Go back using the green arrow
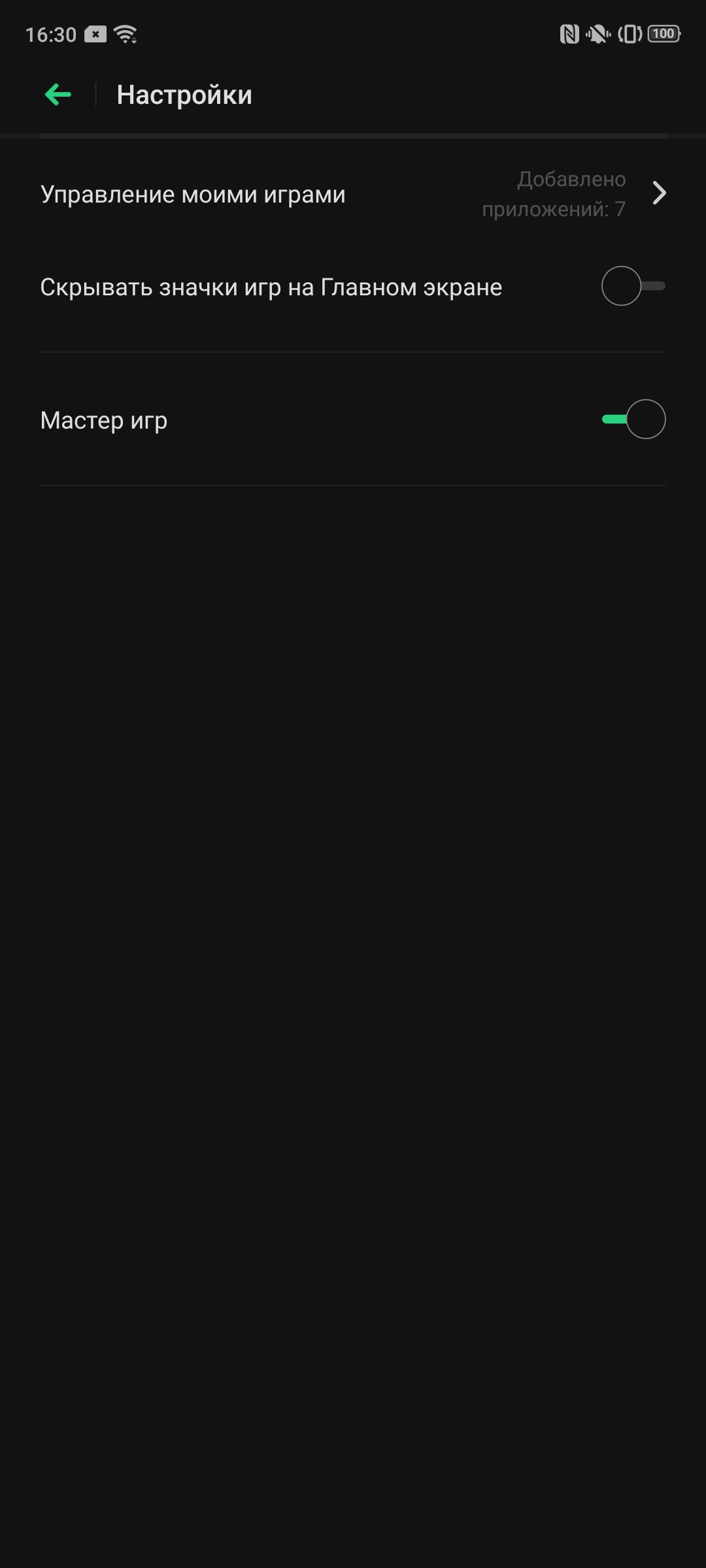 click(x=58, y=95)
